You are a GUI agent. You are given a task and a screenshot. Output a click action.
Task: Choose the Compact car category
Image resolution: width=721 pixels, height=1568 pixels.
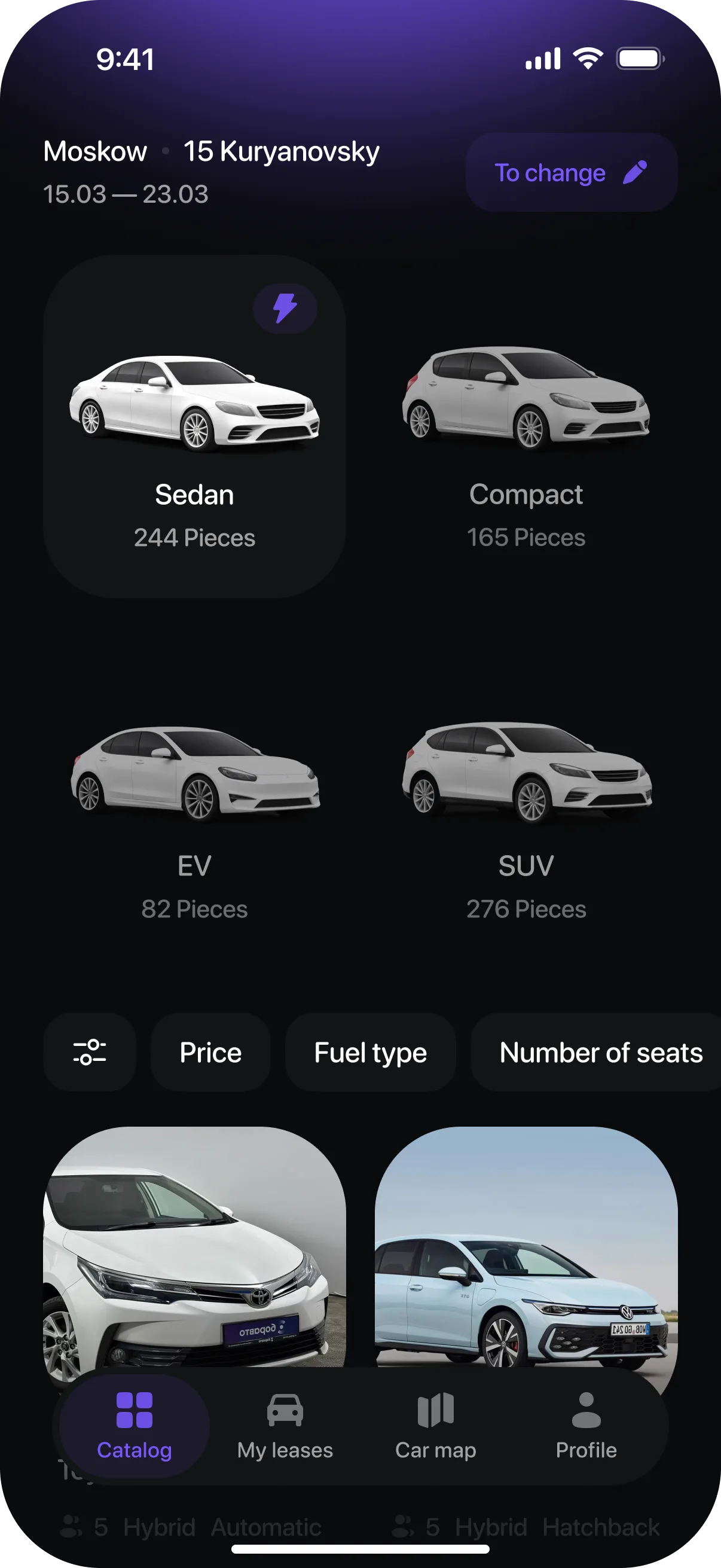point(526,426)
